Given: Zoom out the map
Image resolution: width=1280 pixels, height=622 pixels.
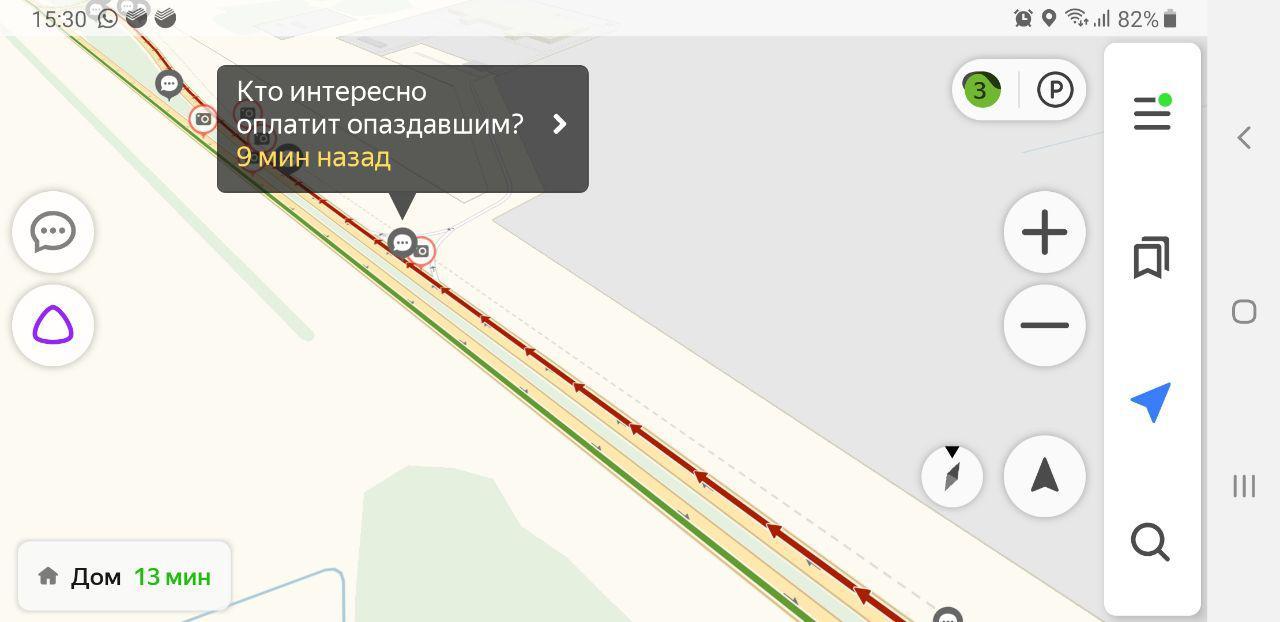Looking at the screenshot, I should 1044,325.
